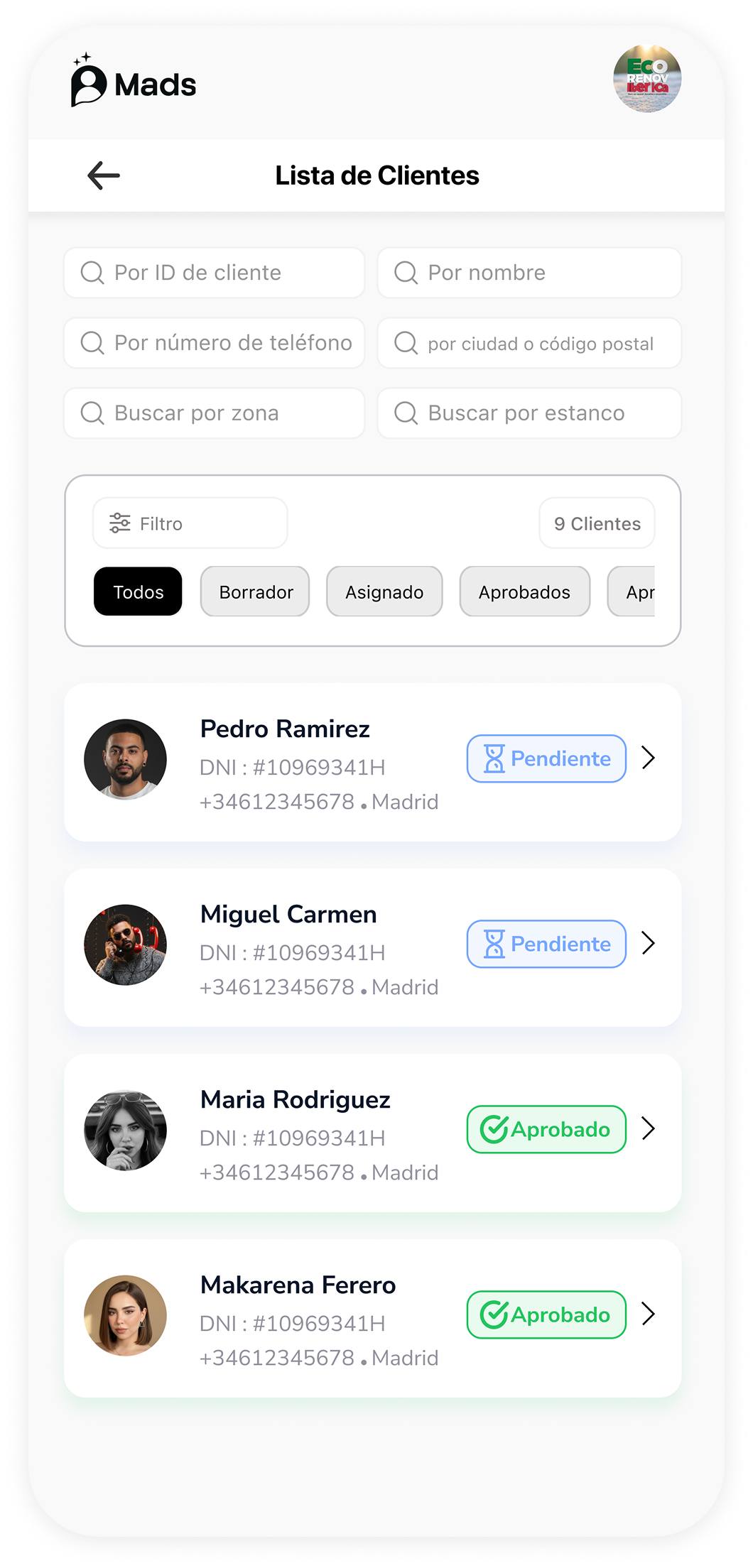Image resolution: width=753 pixels, height=1568 pixels.
Task: Open the Filtro options
Action: point(190,523)
